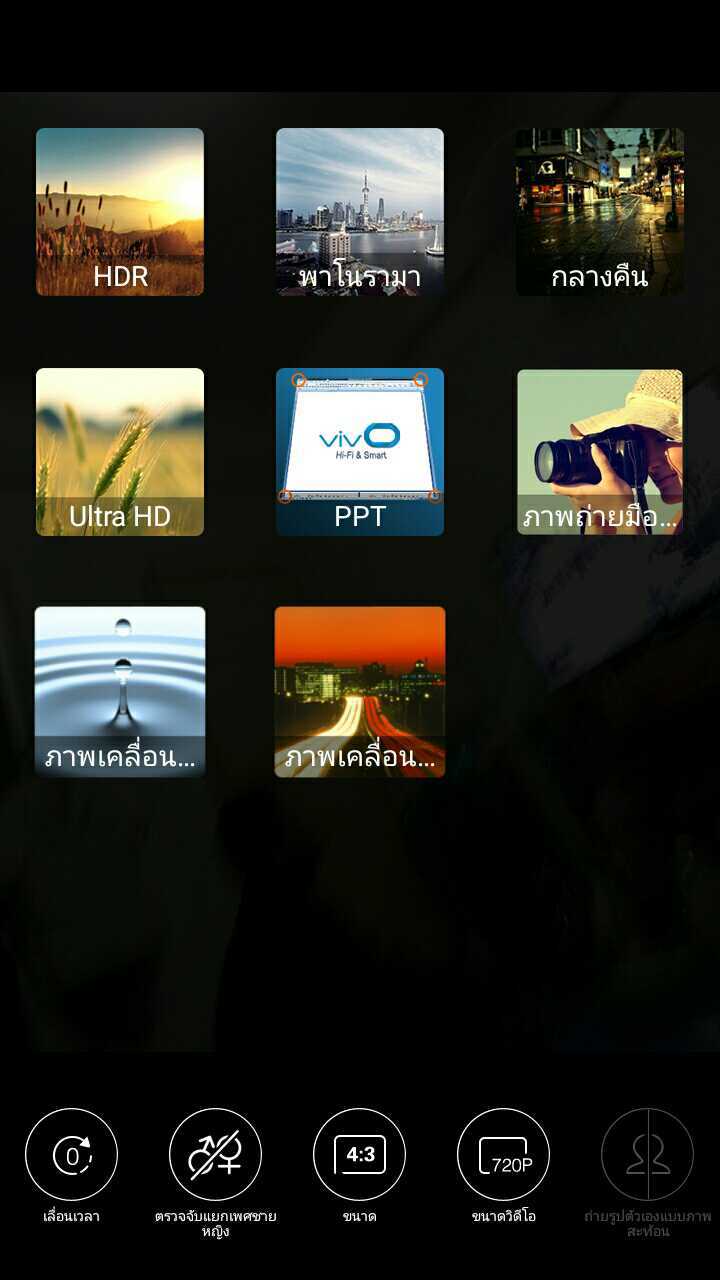
Task: Tap the เลื่อนเวลา timer delay icon
Action: pyautogui.click(x=71, y=1155)
